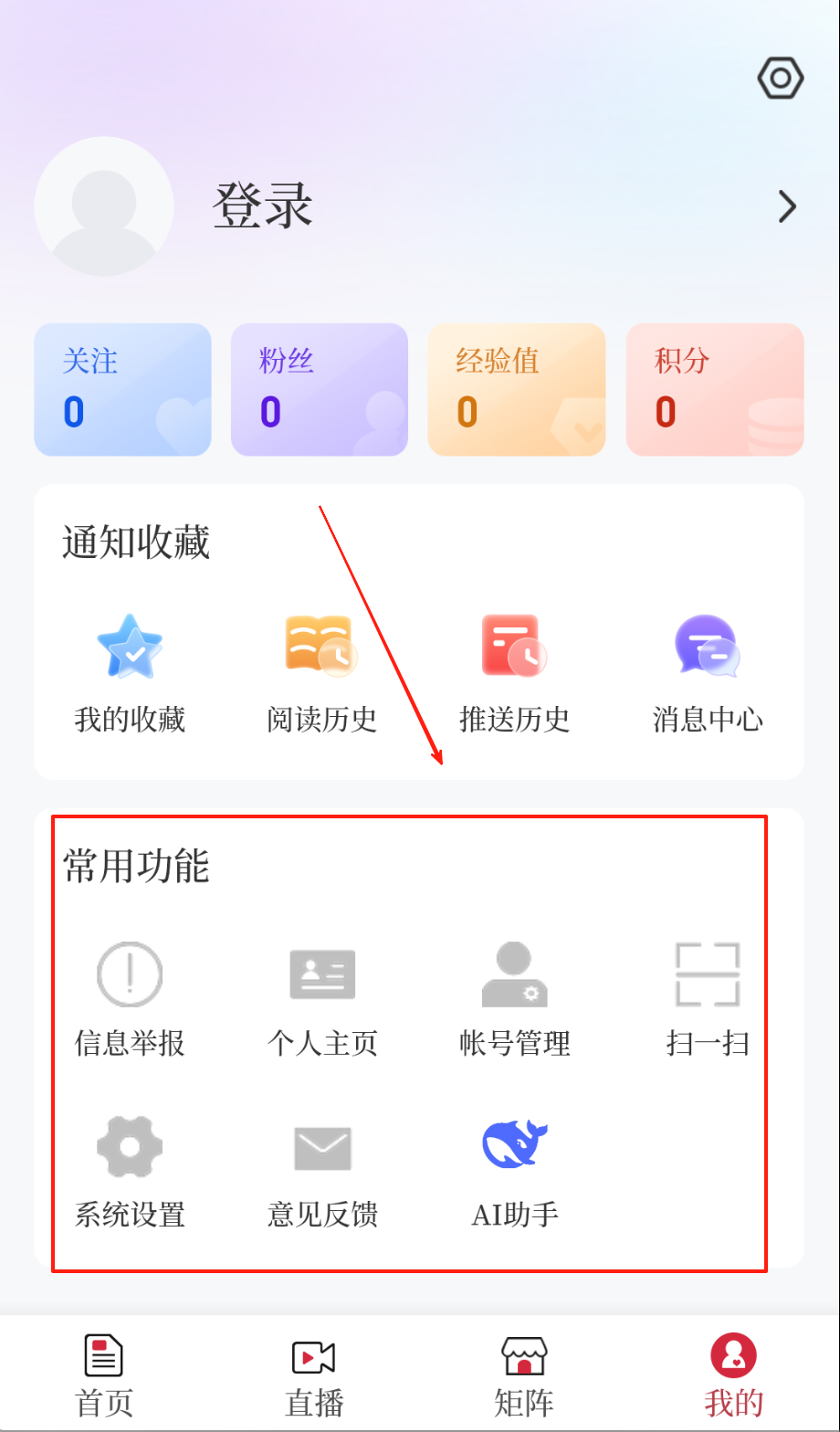Image resolution: width=840 pixels, height=1432 pixels.
Task: Switch to the 直播 live tab
Action: point(314,1374)
